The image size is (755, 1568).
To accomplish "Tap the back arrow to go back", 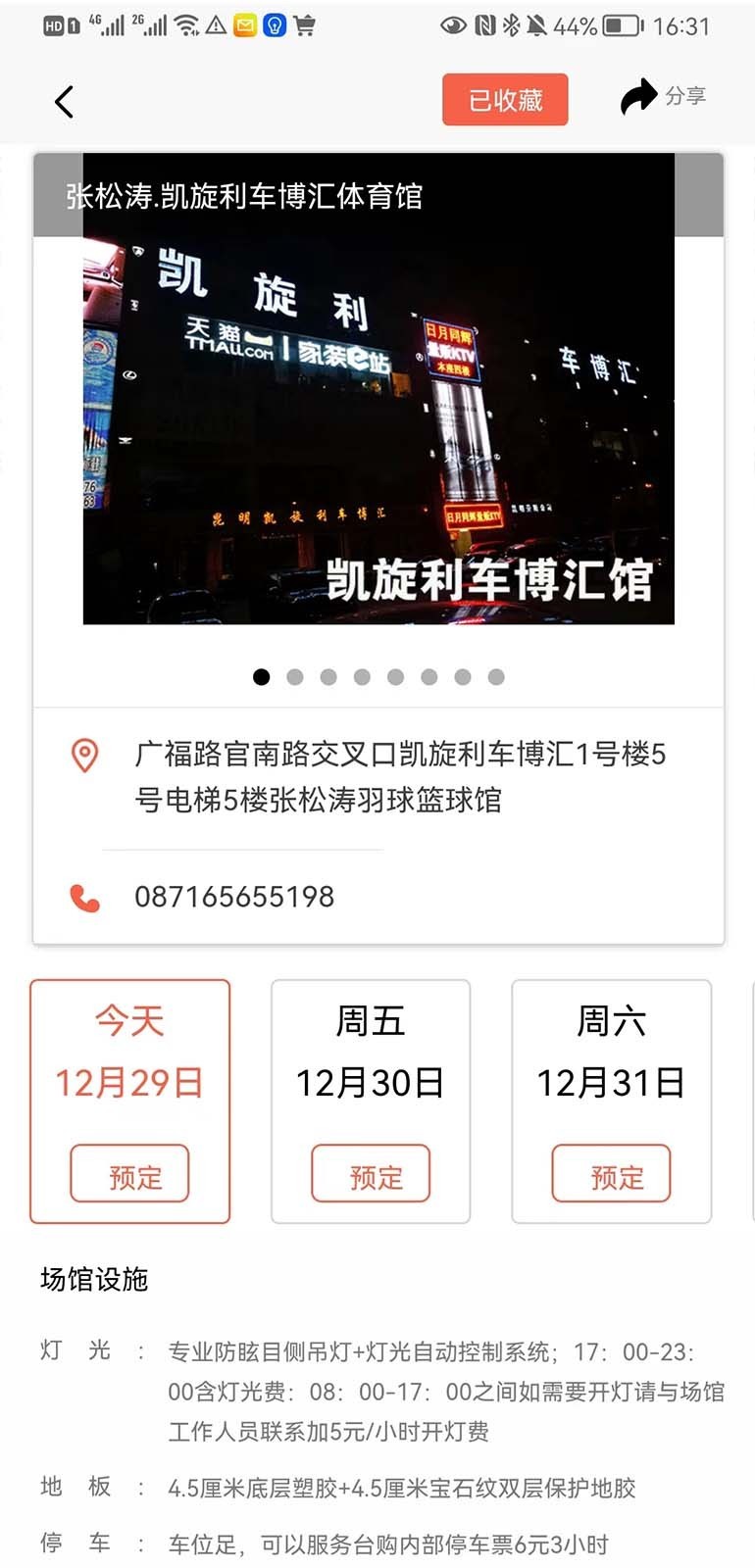I will 63,101.
